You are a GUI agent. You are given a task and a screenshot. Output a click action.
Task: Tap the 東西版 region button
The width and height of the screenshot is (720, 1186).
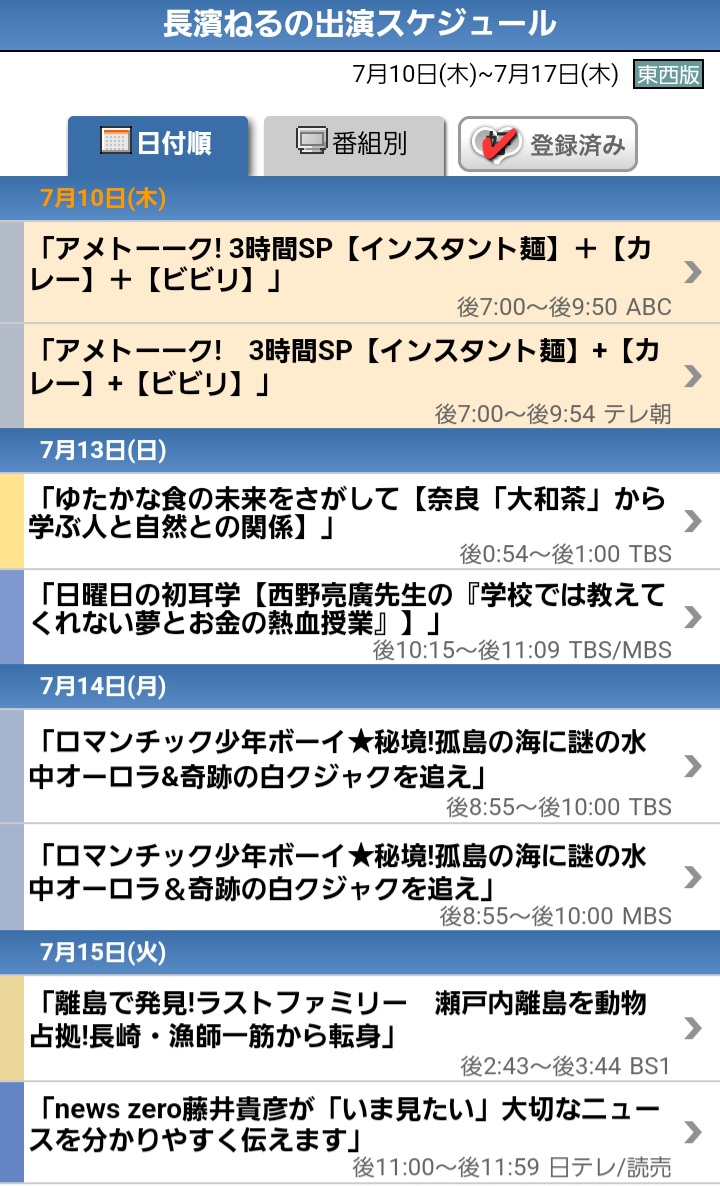[x=668, y=74]
